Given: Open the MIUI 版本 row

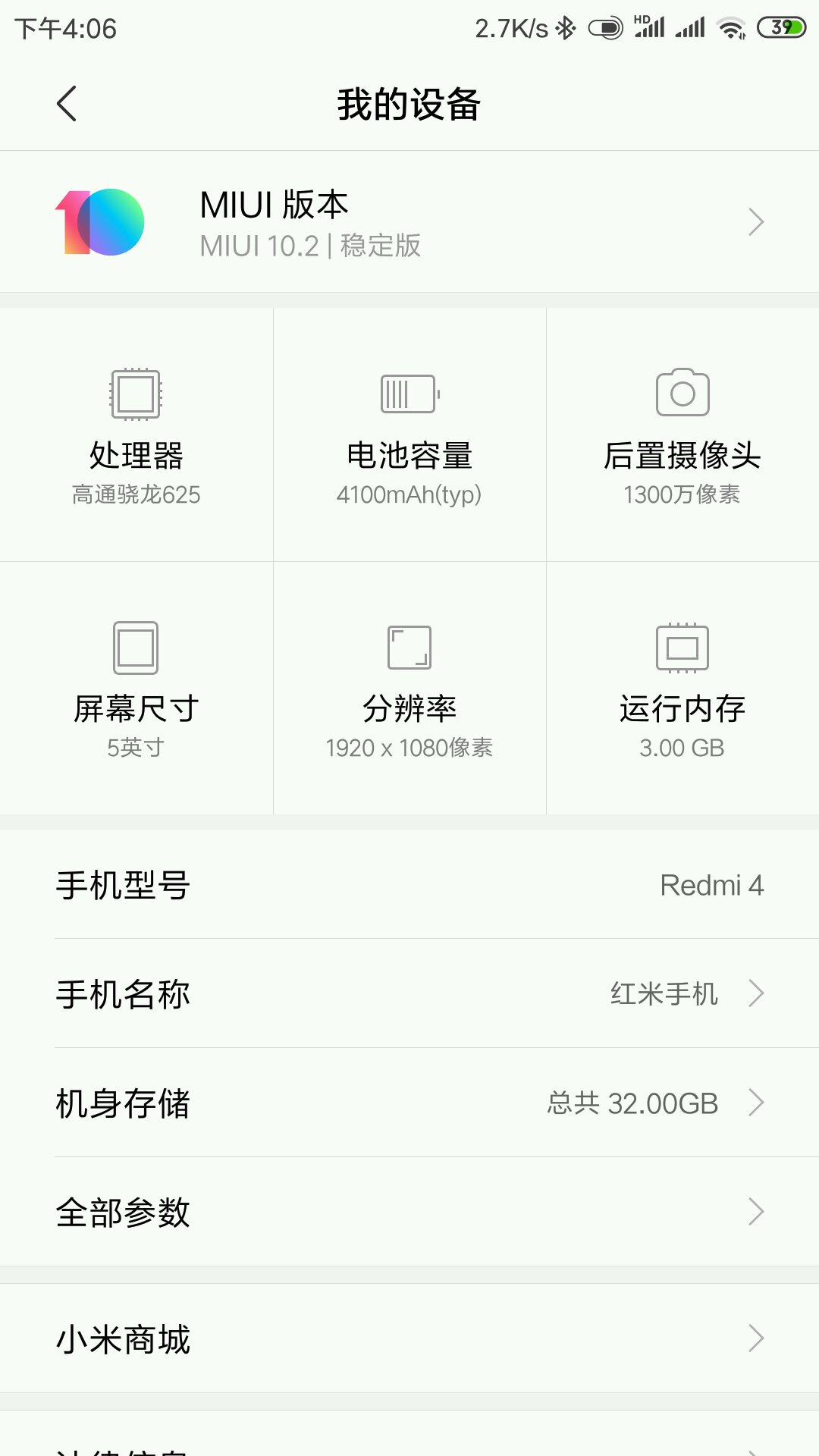Looking at the screenshot, I should (x=409, y=222).
